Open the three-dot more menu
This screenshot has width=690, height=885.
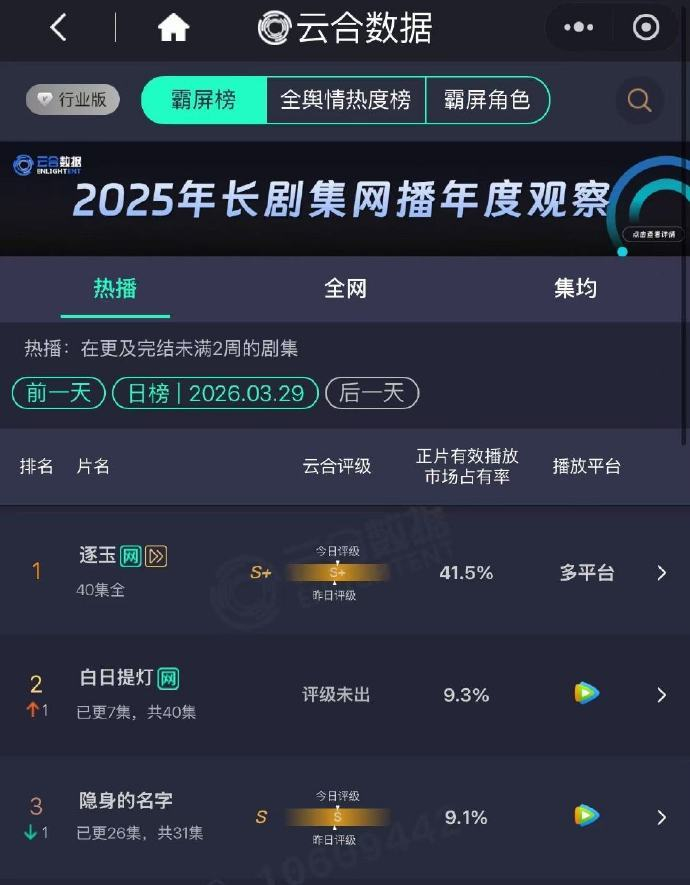tap(579, 28)
